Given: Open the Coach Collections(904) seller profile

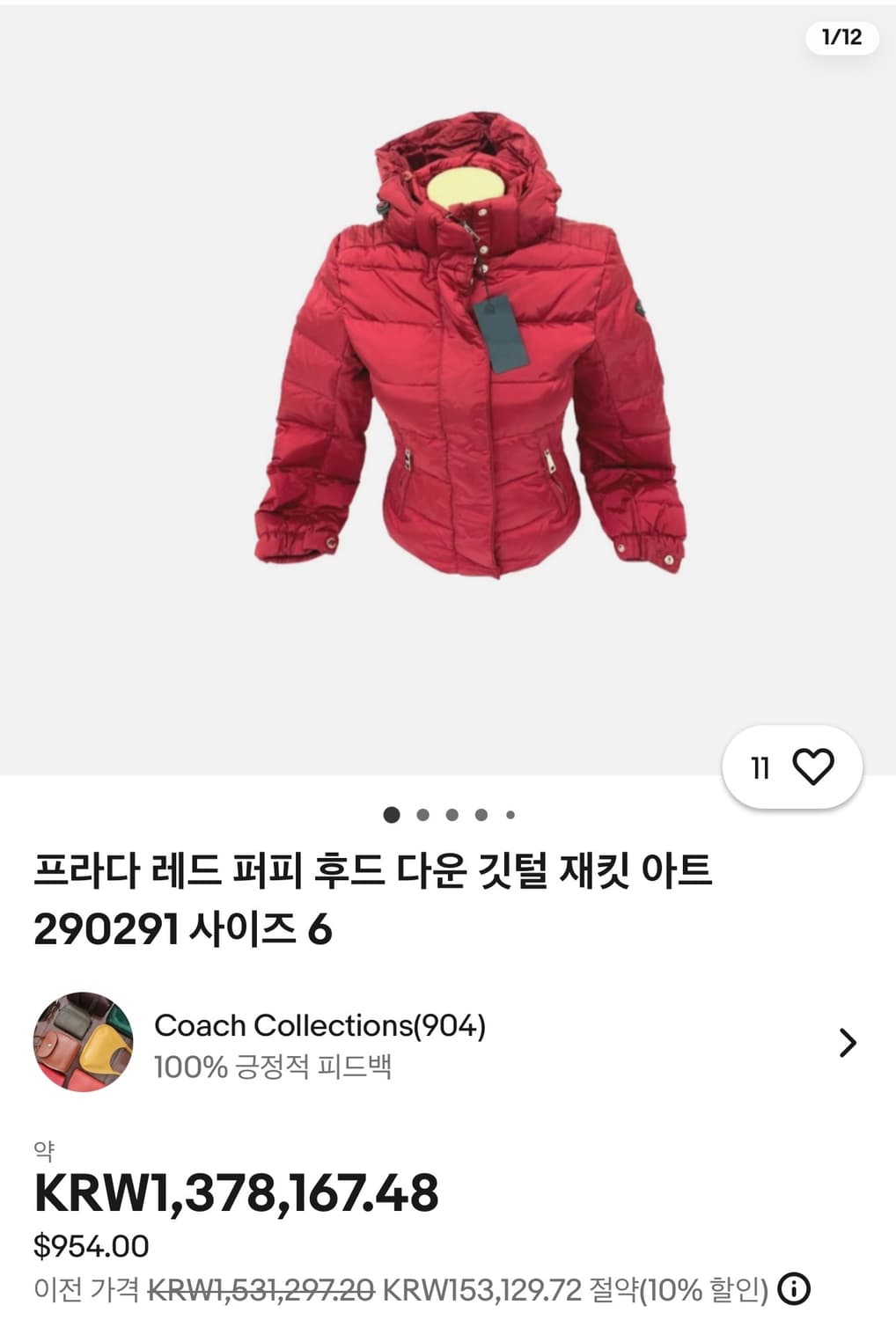Looking at the screenshot, I should pos(321,1024).
